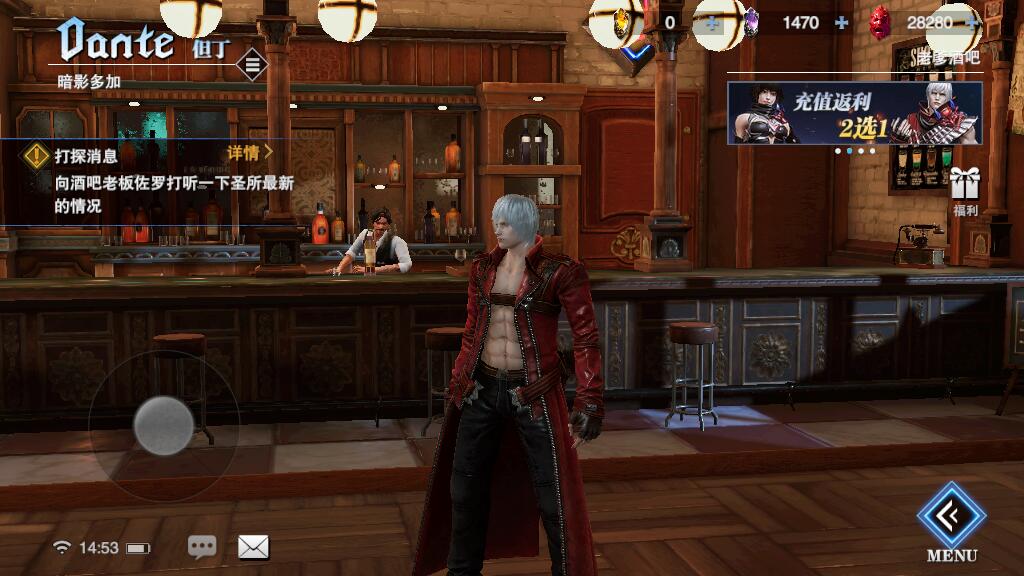Image resolution: width=1024 pixels, height=576 pixels.
Task: Add more of the currency showing 0
Action: 711,22
